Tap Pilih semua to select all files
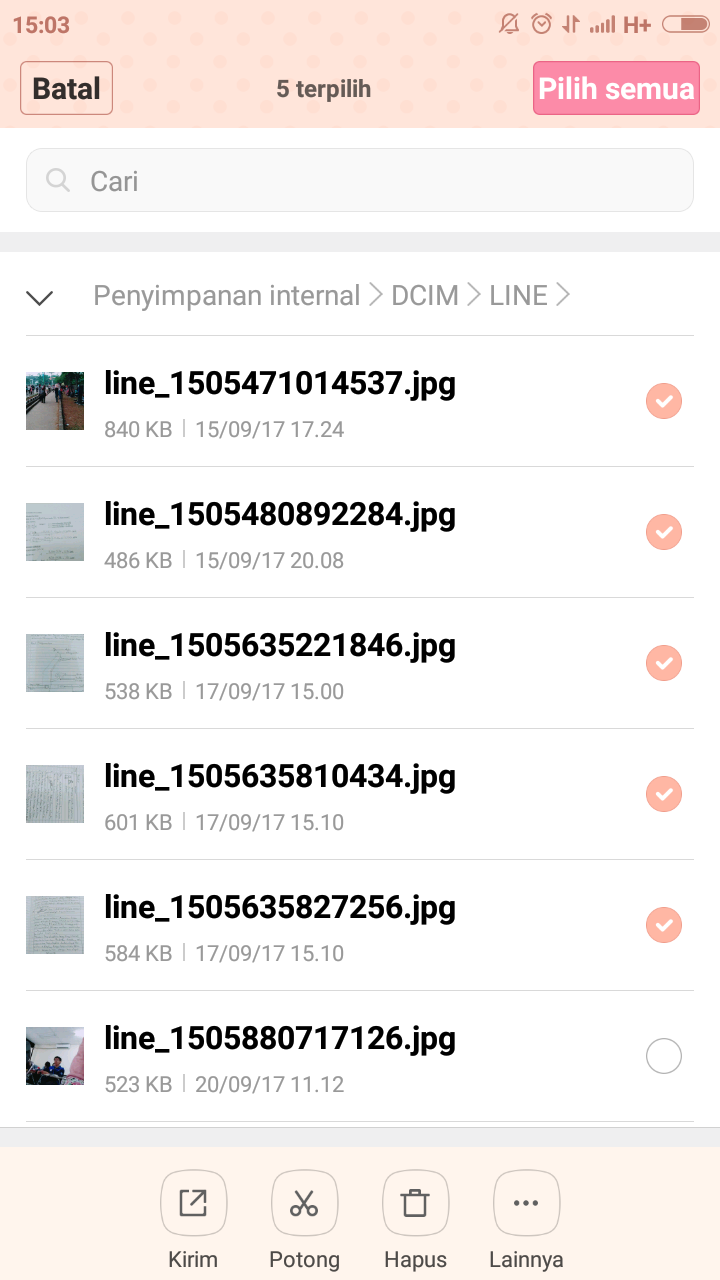720x1280 pixels. (x=615, y=88)
